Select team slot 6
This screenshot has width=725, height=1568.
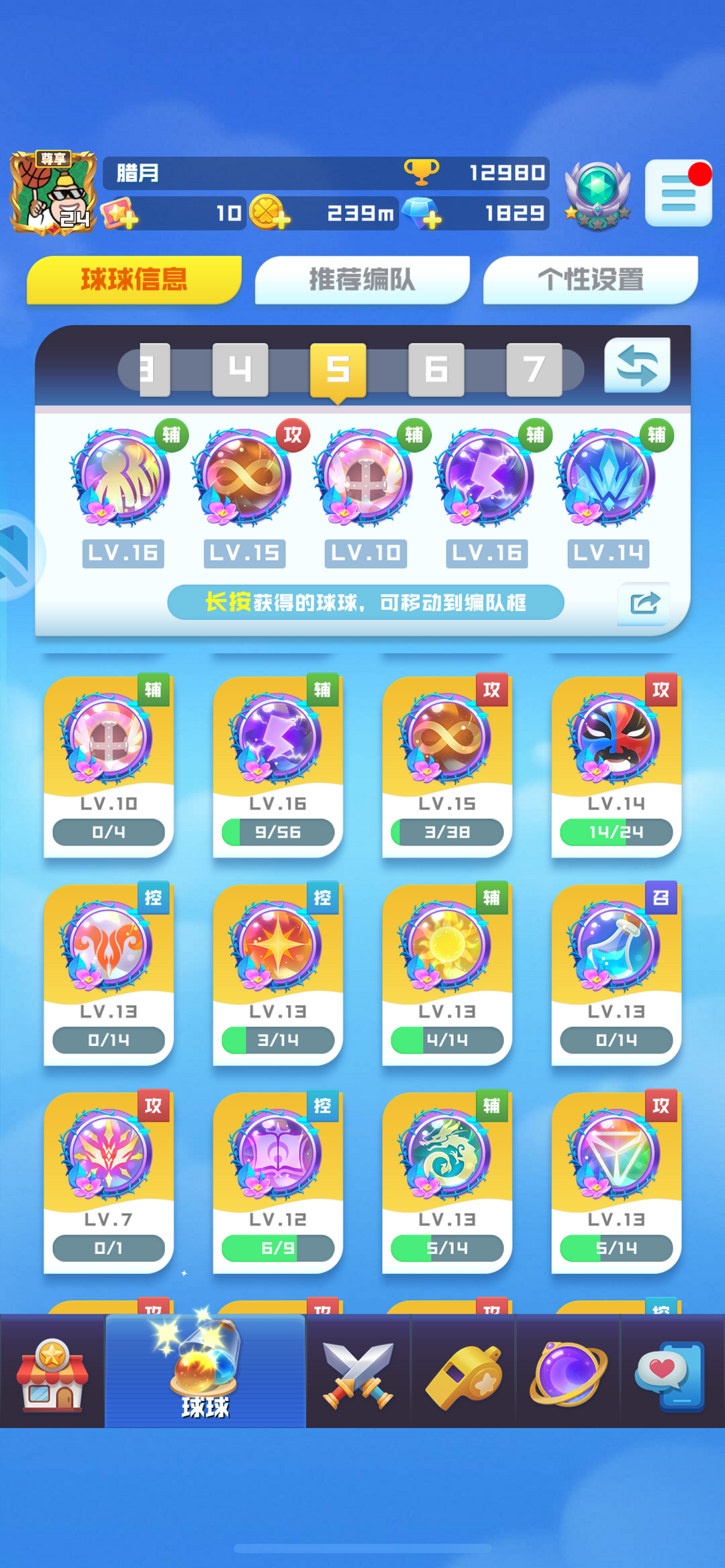[436, 370]
